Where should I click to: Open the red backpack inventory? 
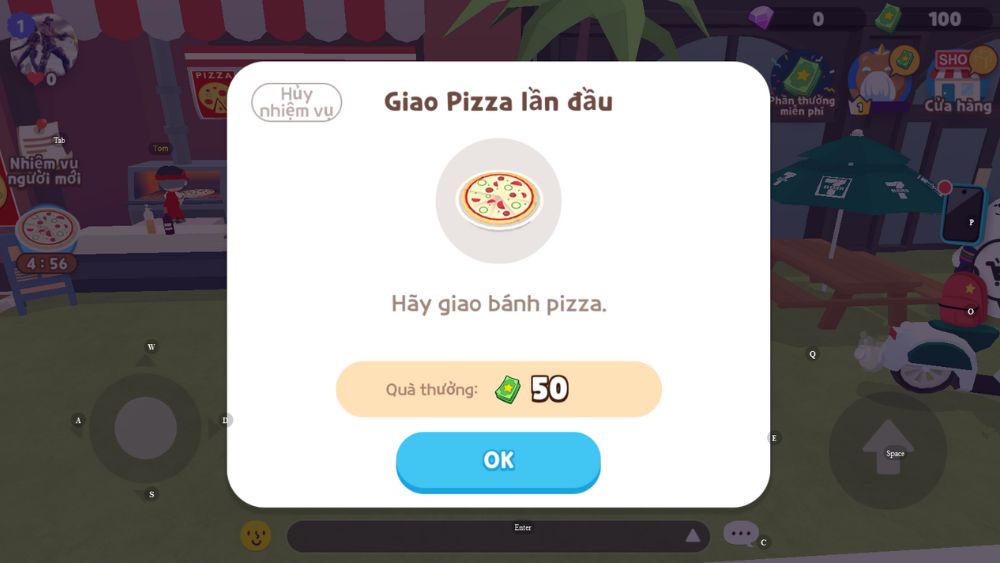coord(963,298)
